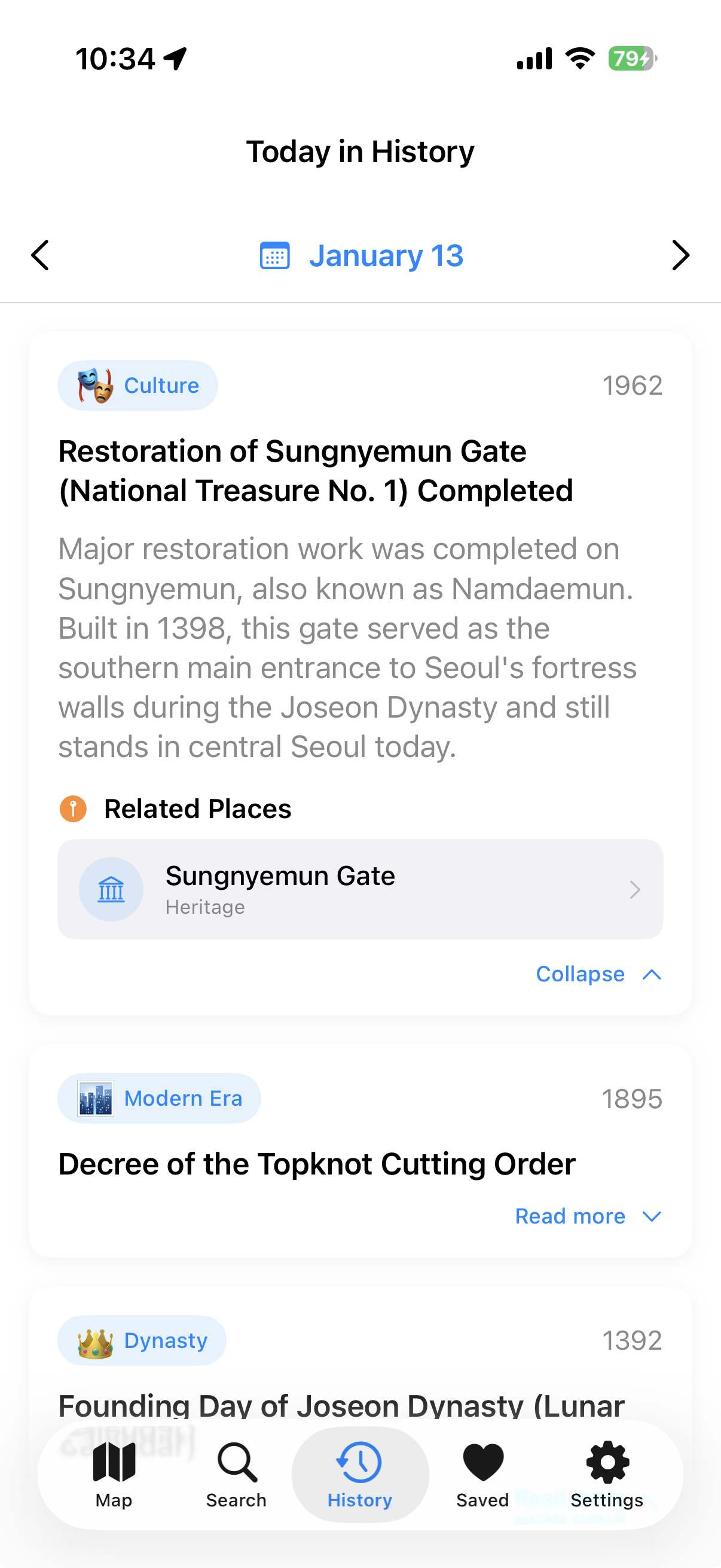Open the calendar date picker icon

pyautogui.click(x=274, y=256)
